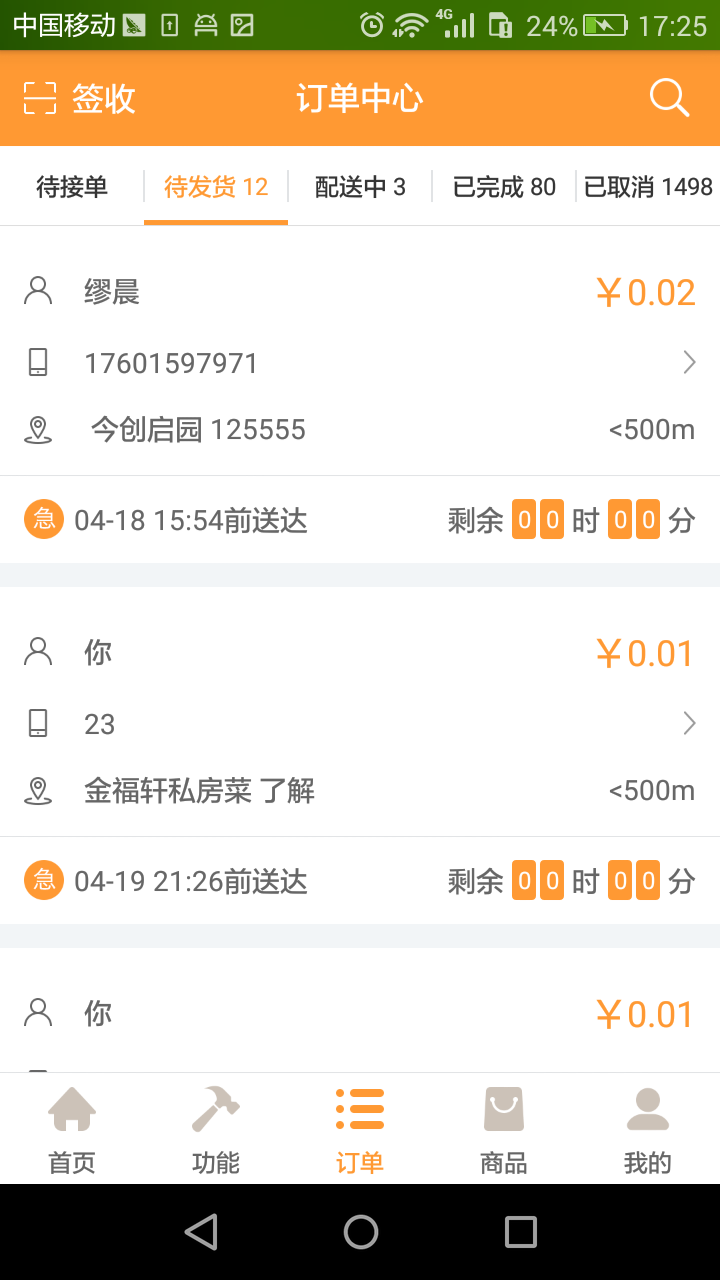Tap the system home button

360,1232
